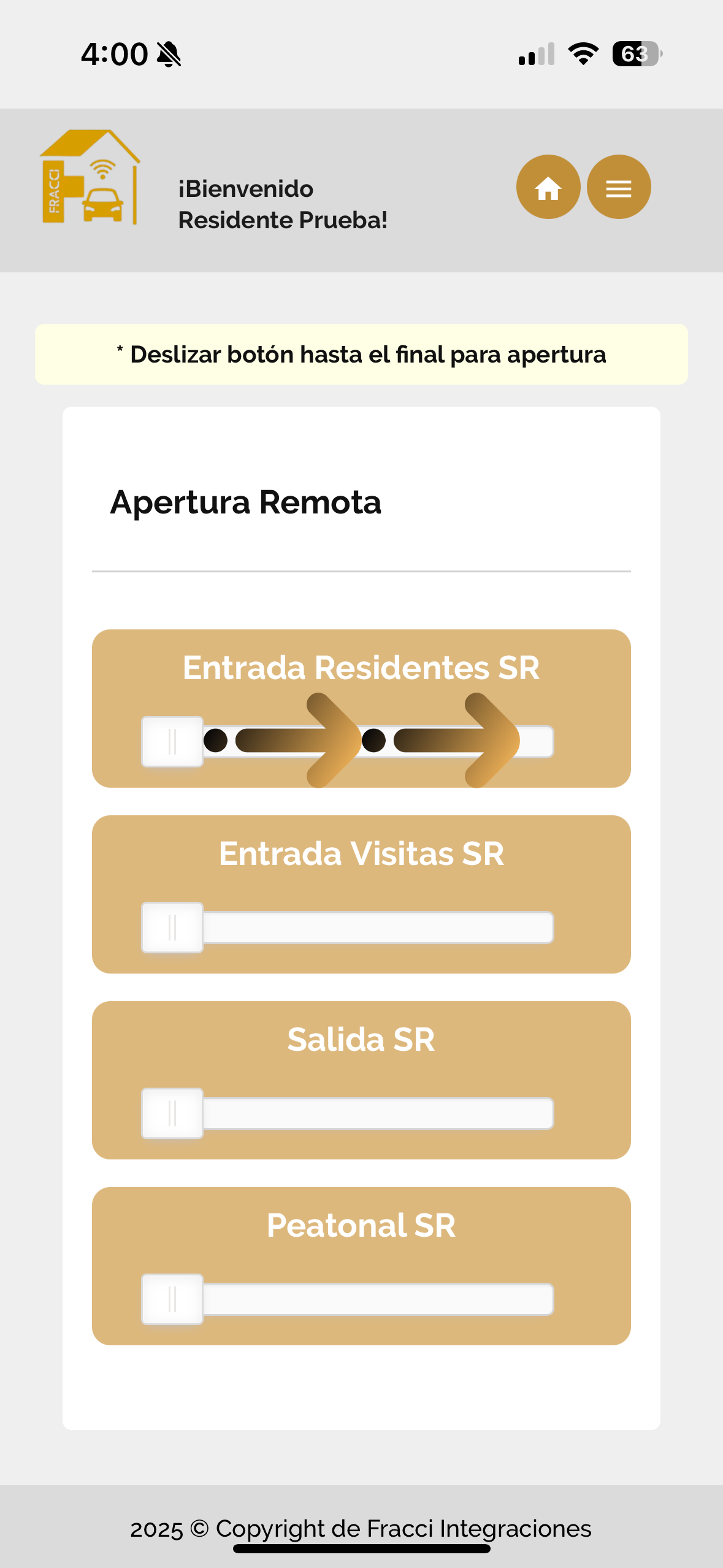Select the Entrada Visitas SR panel

[x=361, y=853]
